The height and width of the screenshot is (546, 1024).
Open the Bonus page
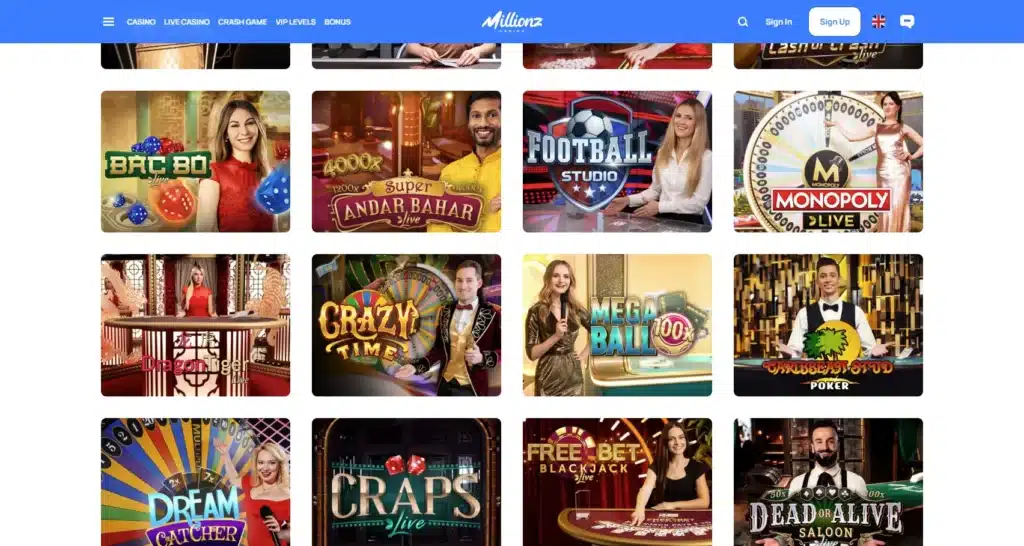[337, 22]
